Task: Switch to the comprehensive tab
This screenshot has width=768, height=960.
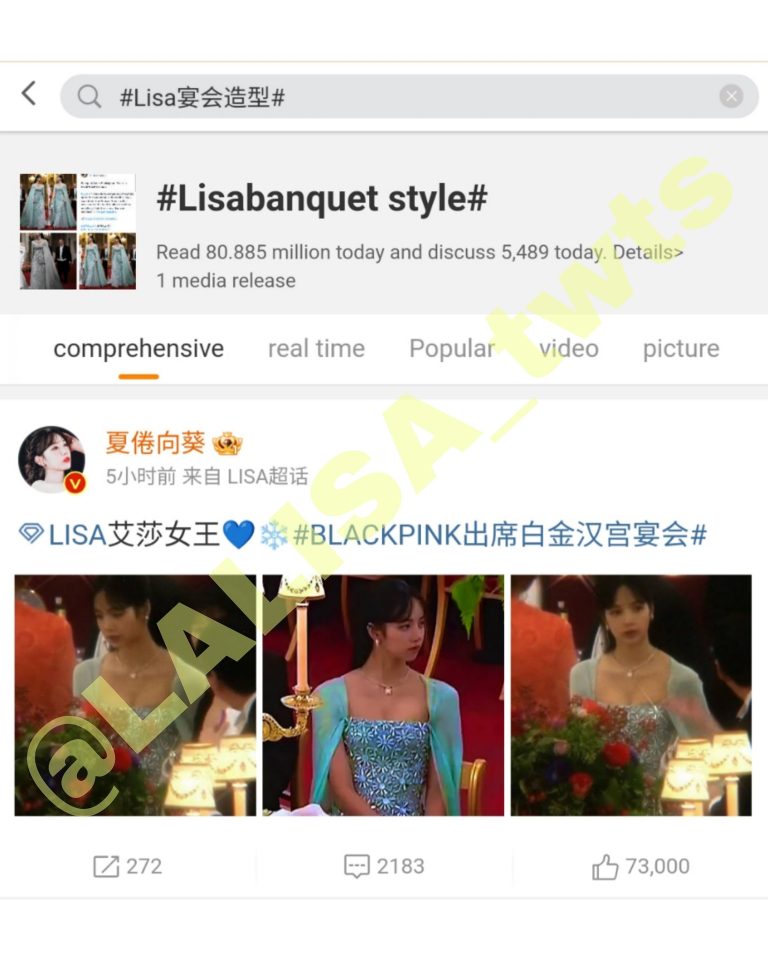Action: click(138, 349)
